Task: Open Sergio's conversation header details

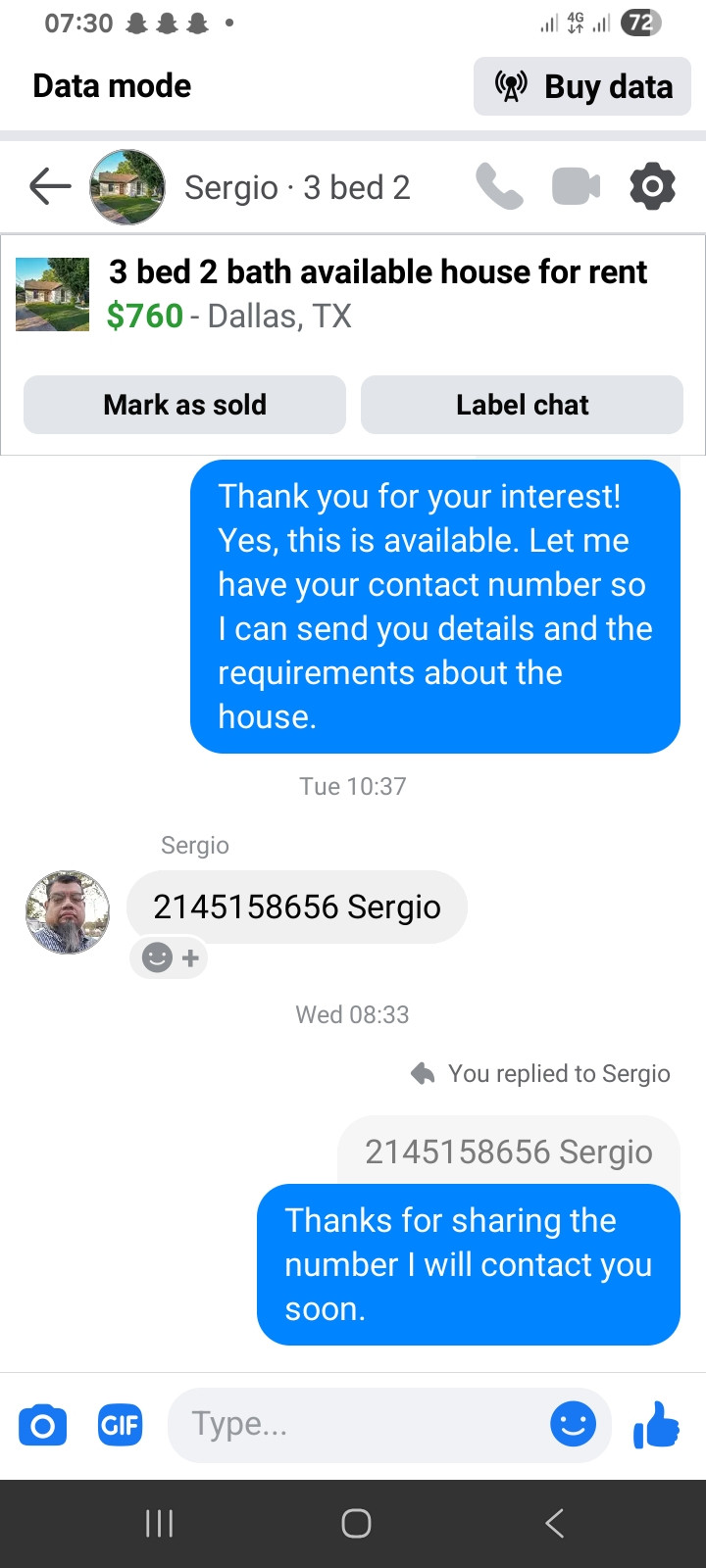Action: point(297,187)
